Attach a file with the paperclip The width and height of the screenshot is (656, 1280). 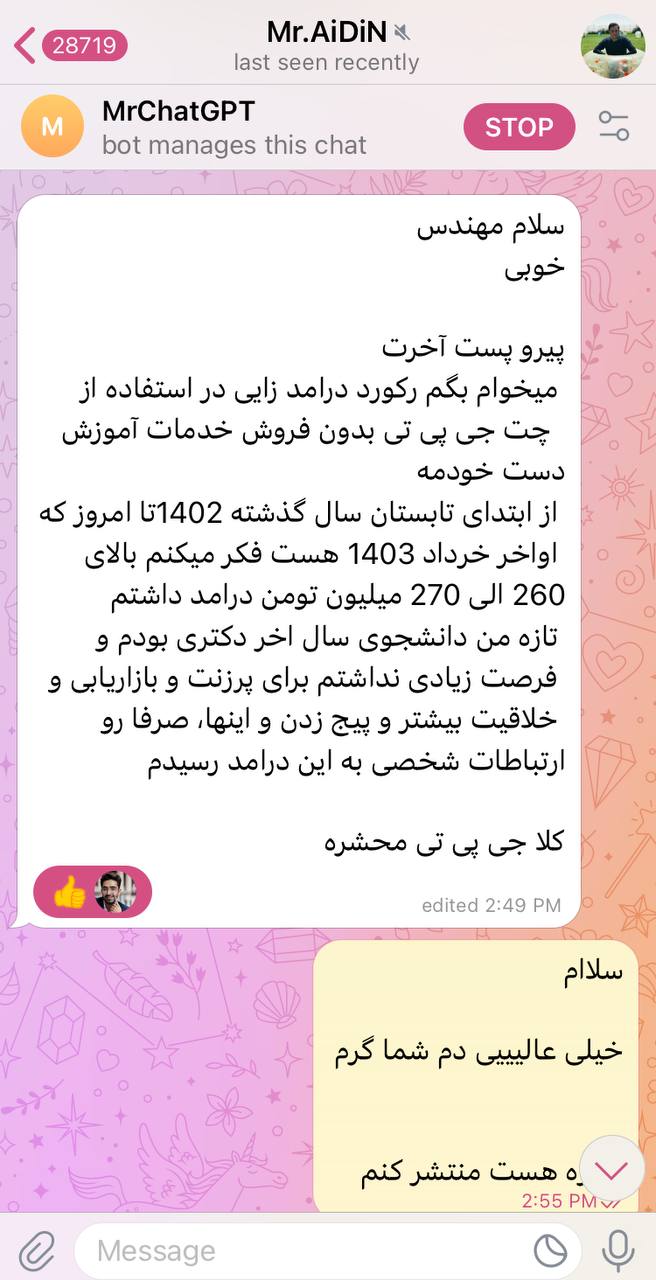[x=36, y=1250]
